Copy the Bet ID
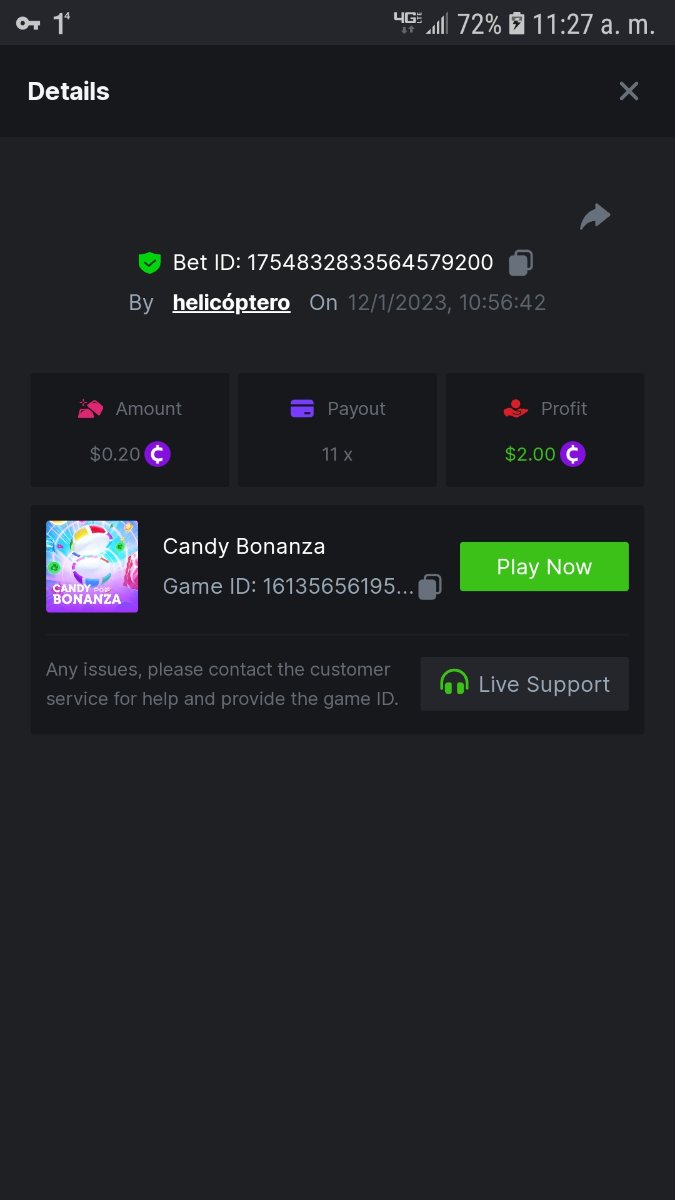Screen dimensions: 675x1200 [x=521, y=263]
